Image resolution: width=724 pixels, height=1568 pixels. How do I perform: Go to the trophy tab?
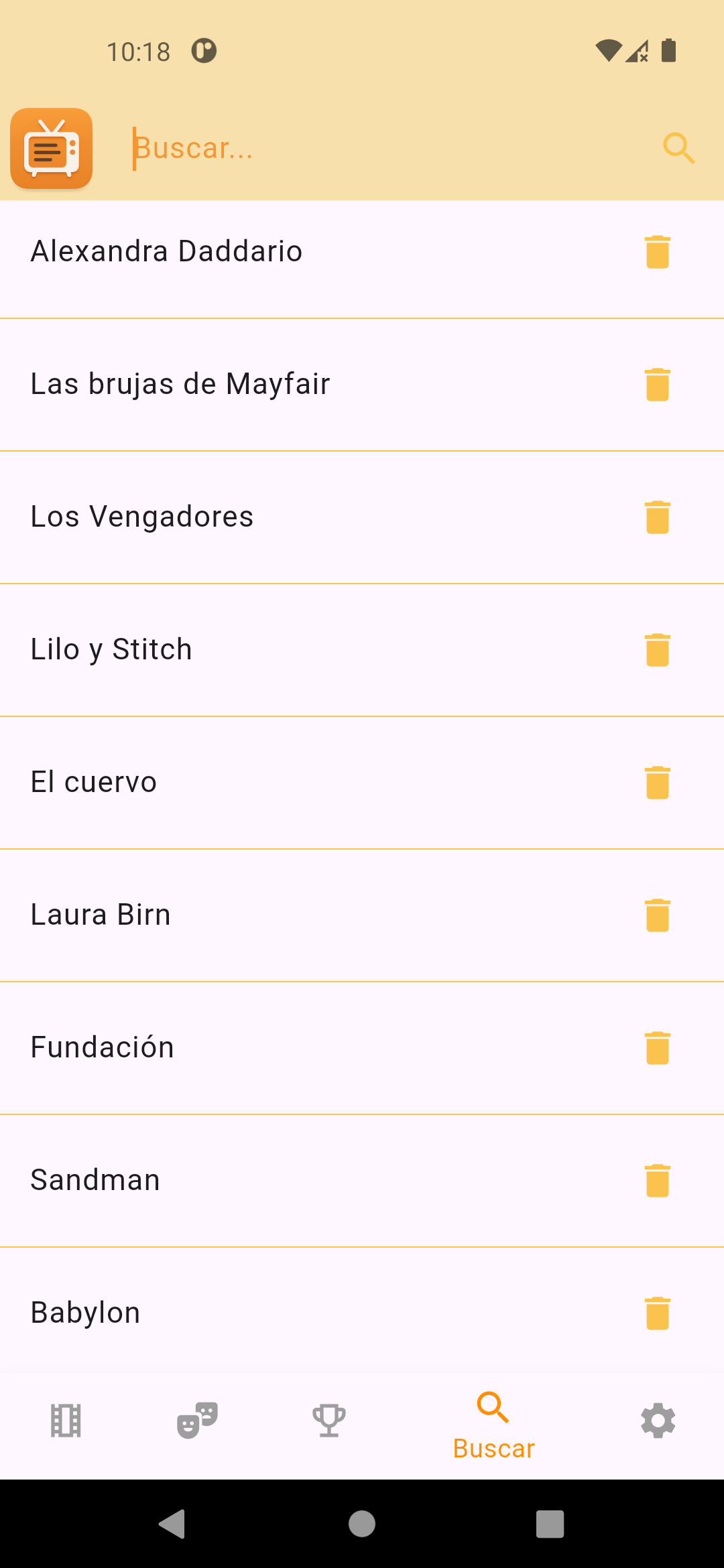coord(329,1421)
